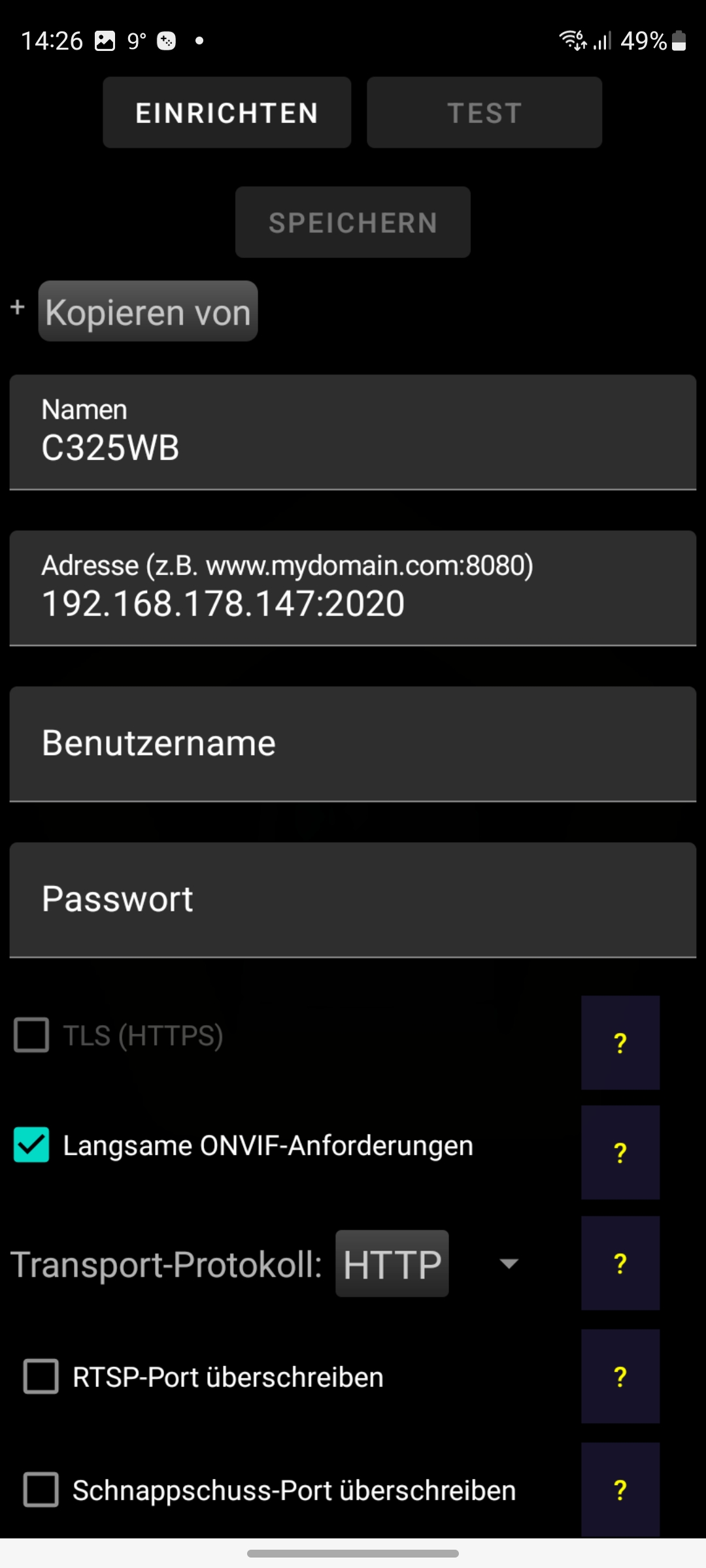The image size is (706, 1568).
Task: Enable Schnappschuss-Port überschreiben
Action: point(41,1490)
